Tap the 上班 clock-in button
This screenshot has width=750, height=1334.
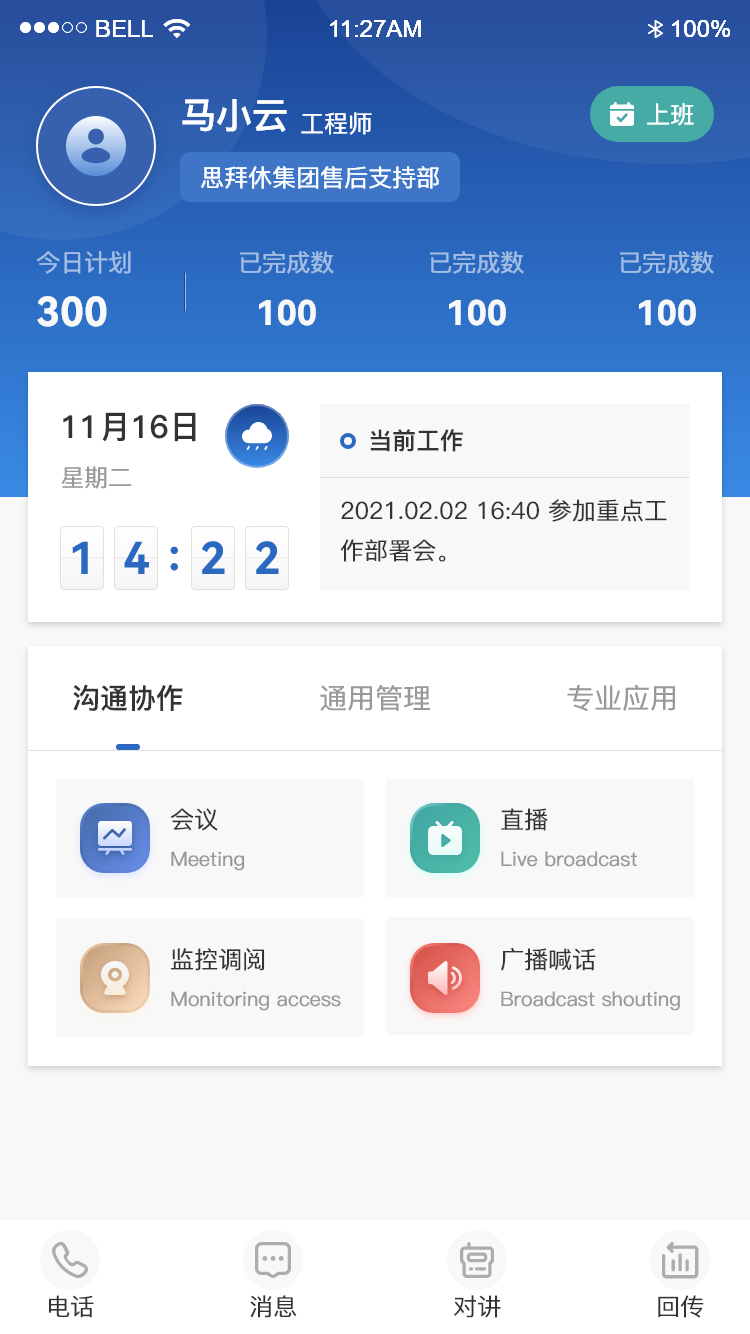click(x=651, y=114)
